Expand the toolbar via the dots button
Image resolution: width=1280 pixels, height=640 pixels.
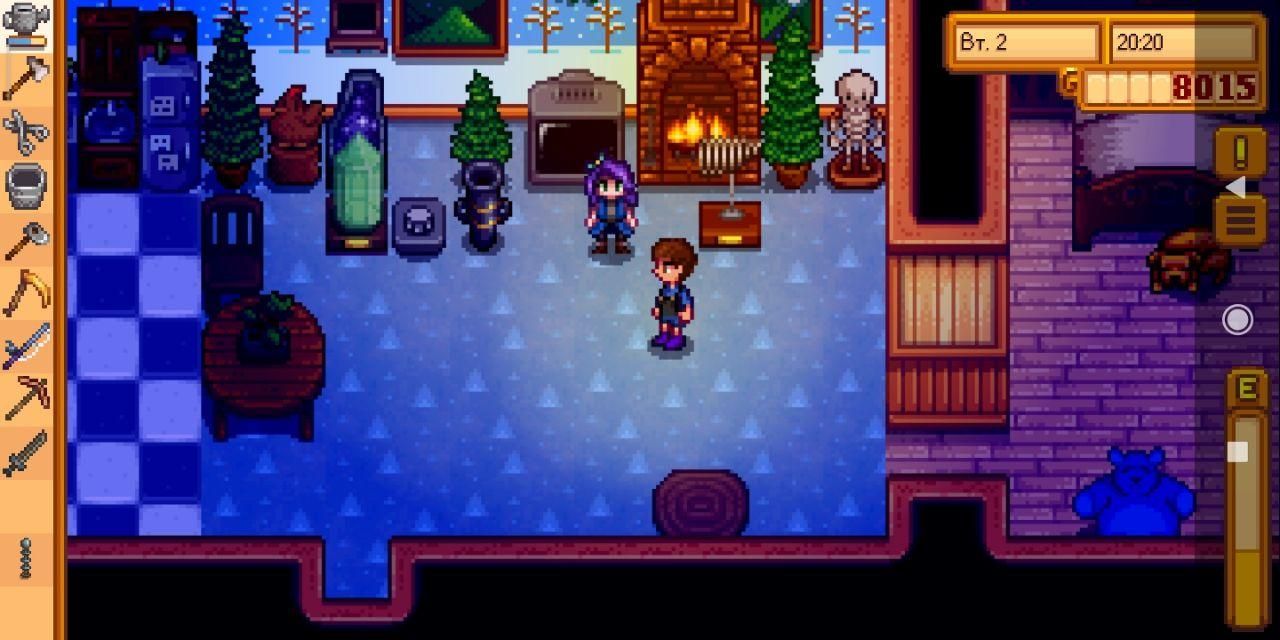click(27, 558)
